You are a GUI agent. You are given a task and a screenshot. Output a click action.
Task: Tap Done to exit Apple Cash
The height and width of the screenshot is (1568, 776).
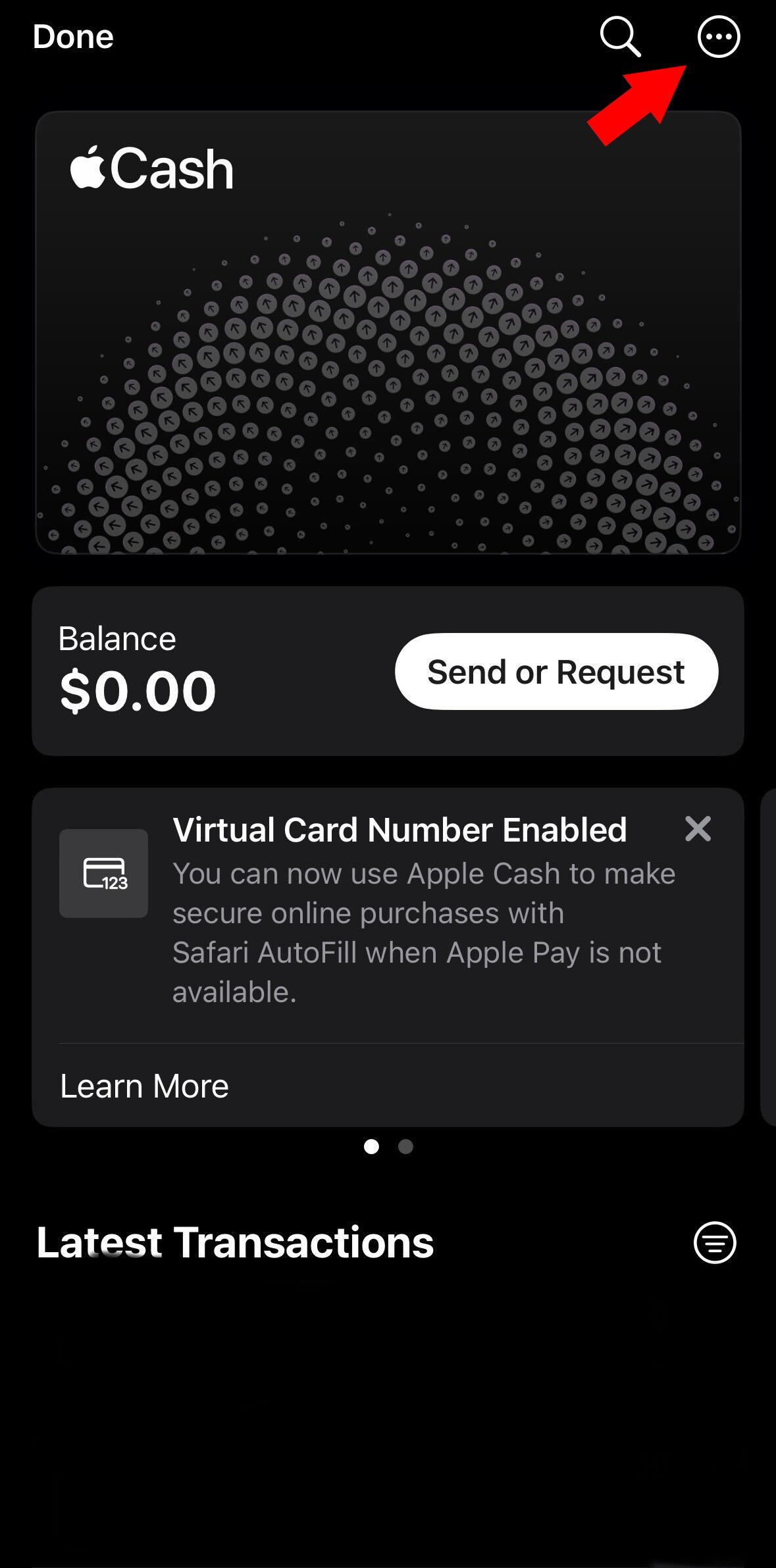pos(72,36)
